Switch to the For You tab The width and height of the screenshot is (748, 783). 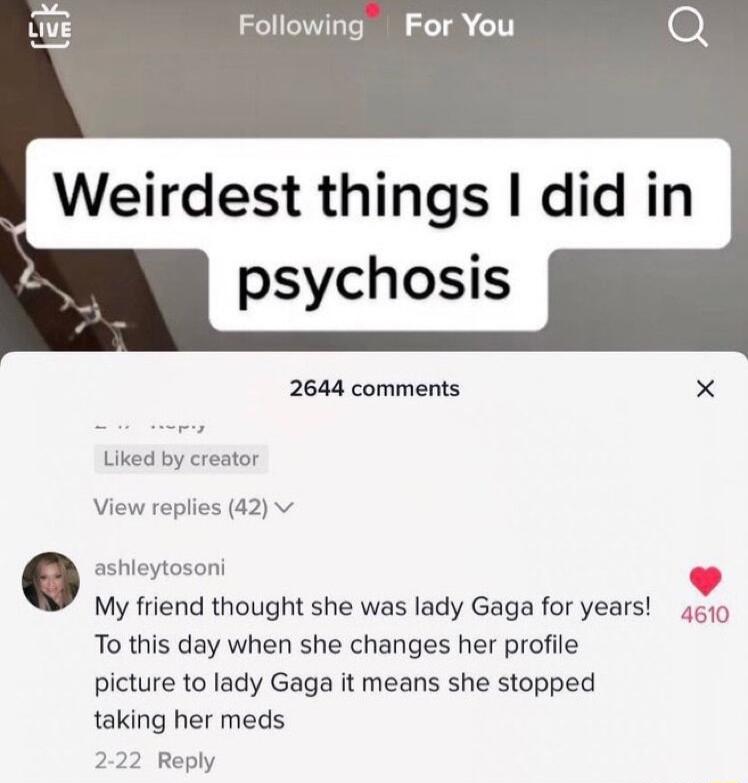(459, 27)
